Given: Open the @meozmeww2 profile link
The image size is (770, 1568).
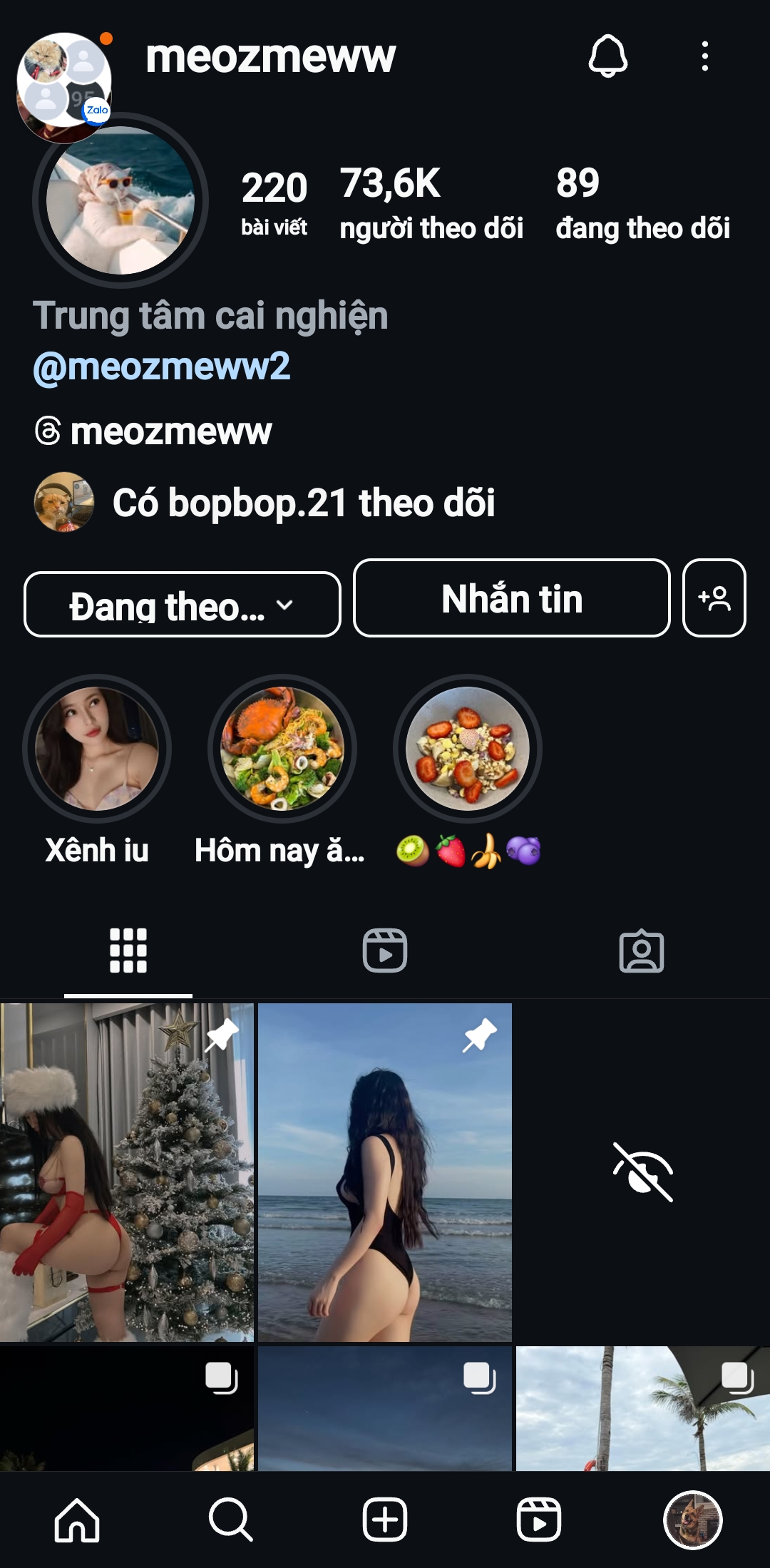Looking at the screenshot, I should point(162,367).
